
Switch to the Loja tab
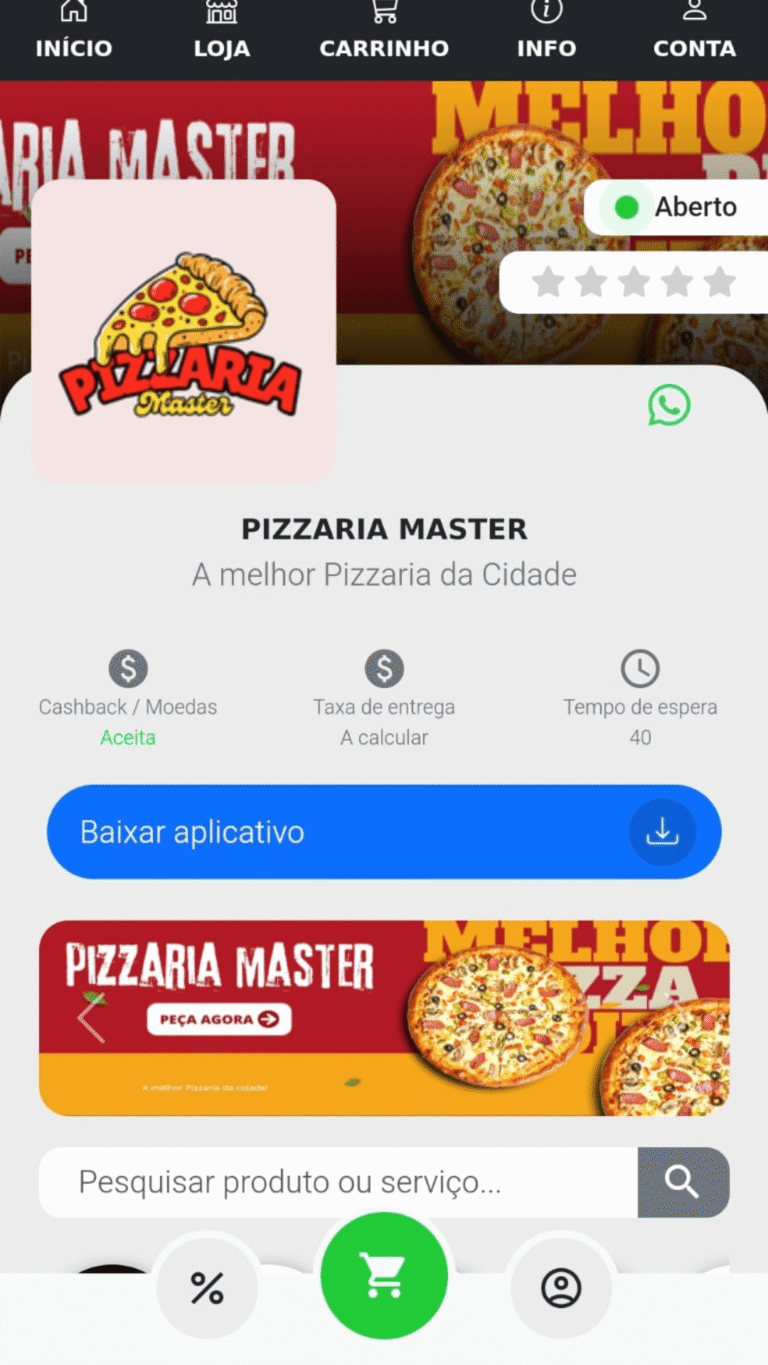[x=222, y=32]
